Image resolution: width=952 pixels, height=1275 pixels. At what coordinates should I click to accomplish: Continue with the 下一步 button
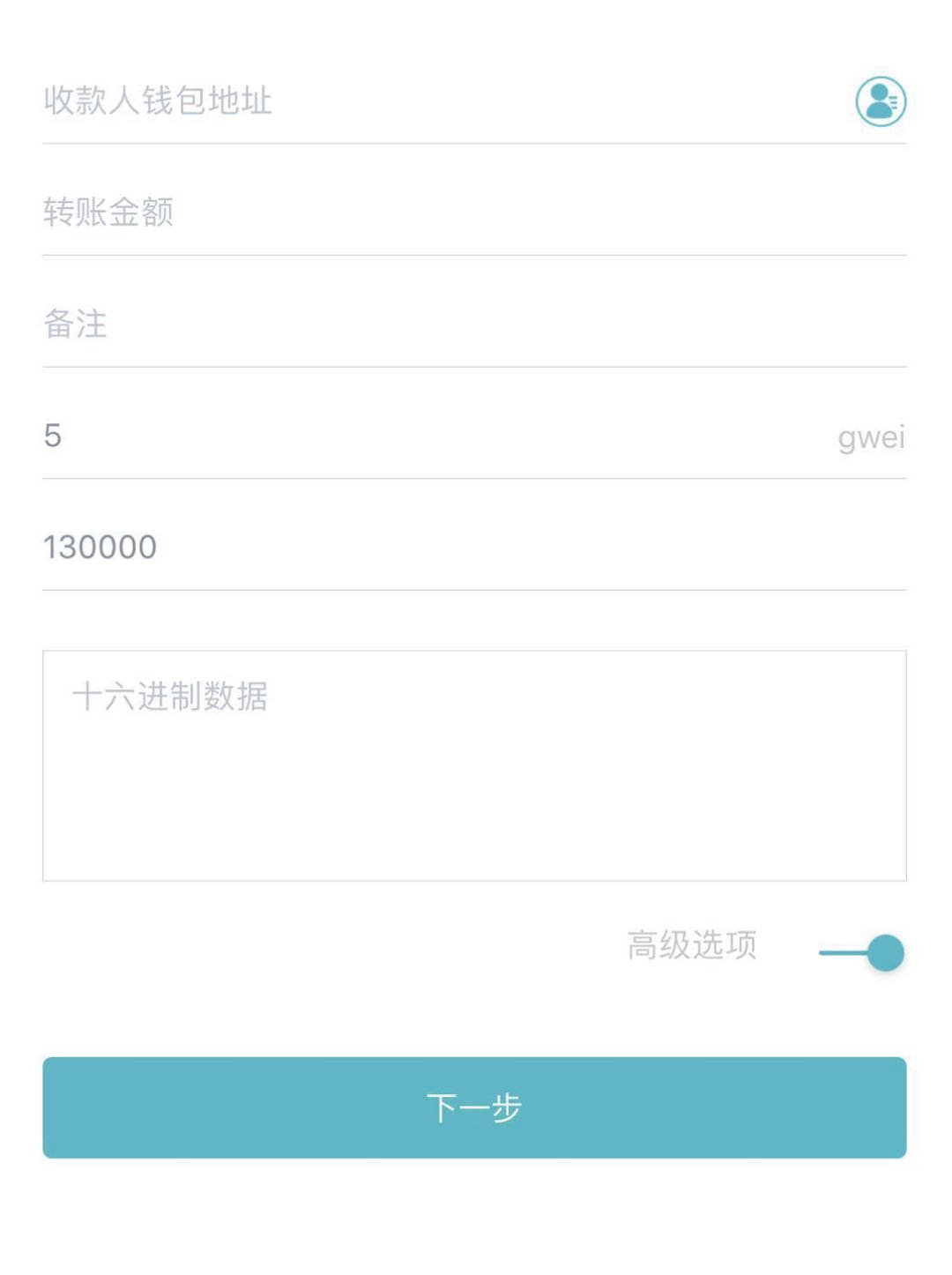tap(474, 1107)
